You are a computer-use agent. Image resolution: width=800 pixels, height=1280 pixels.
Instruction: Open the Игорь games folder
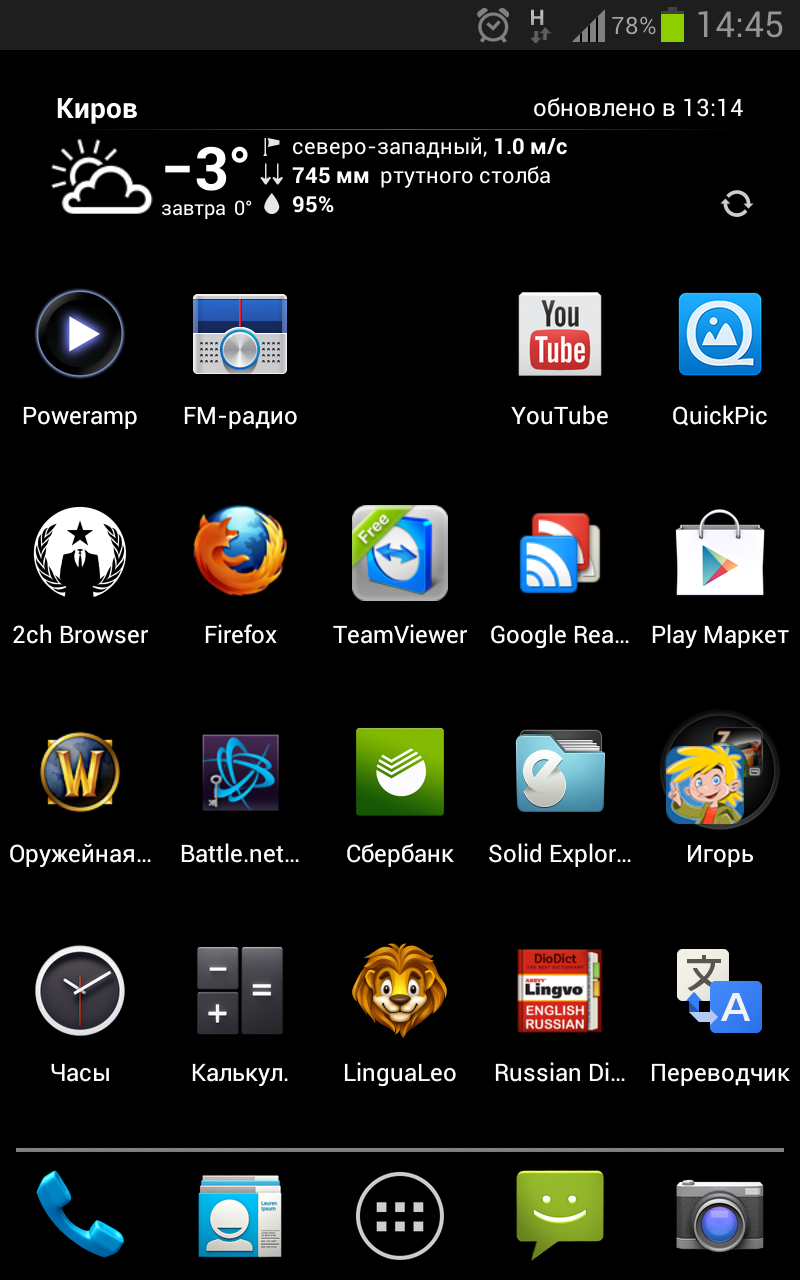[720, 772]
